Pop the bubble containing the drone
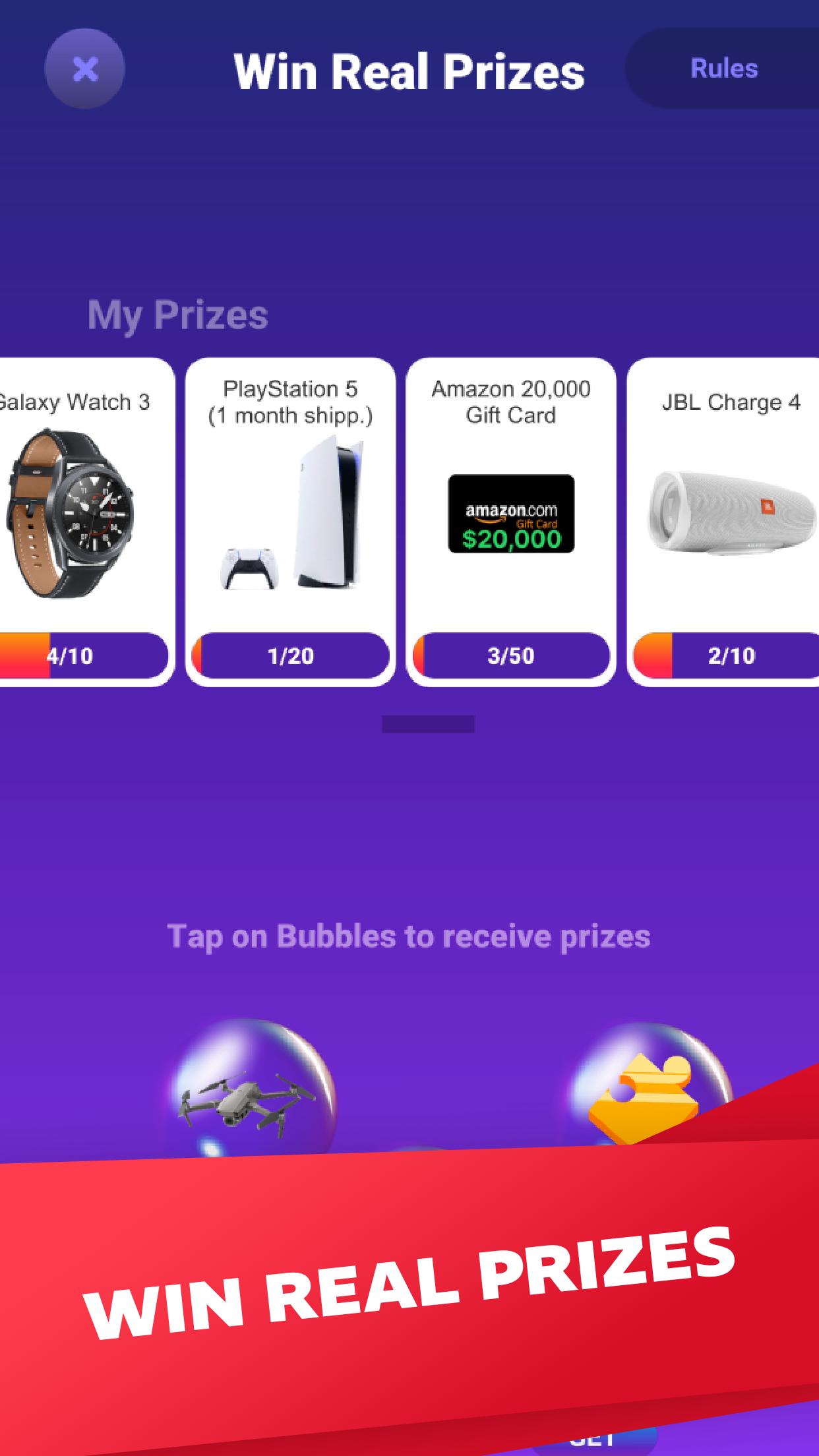 tap(247, 1096)
